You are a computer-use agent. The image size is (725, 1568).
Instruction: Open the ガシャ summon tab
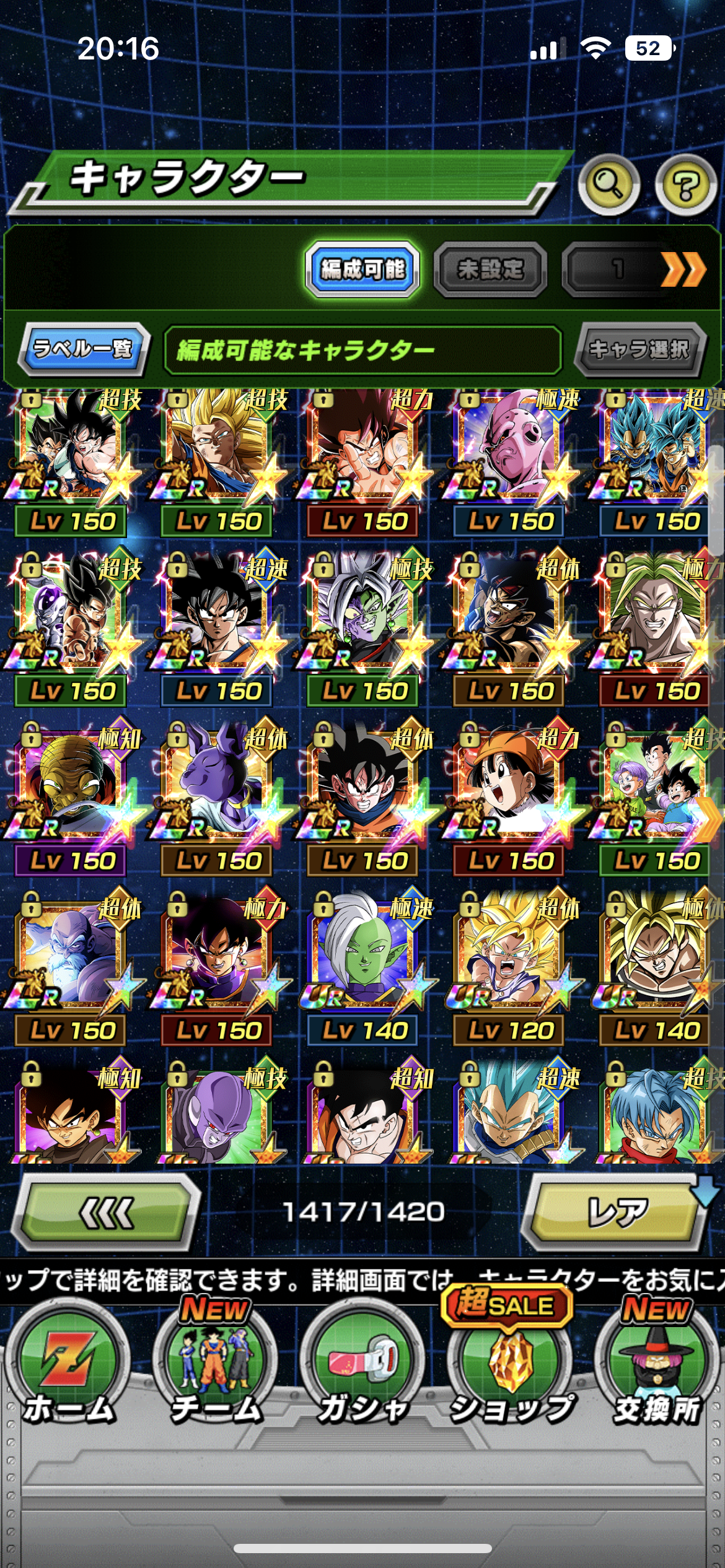click(x=362, y=1369)
